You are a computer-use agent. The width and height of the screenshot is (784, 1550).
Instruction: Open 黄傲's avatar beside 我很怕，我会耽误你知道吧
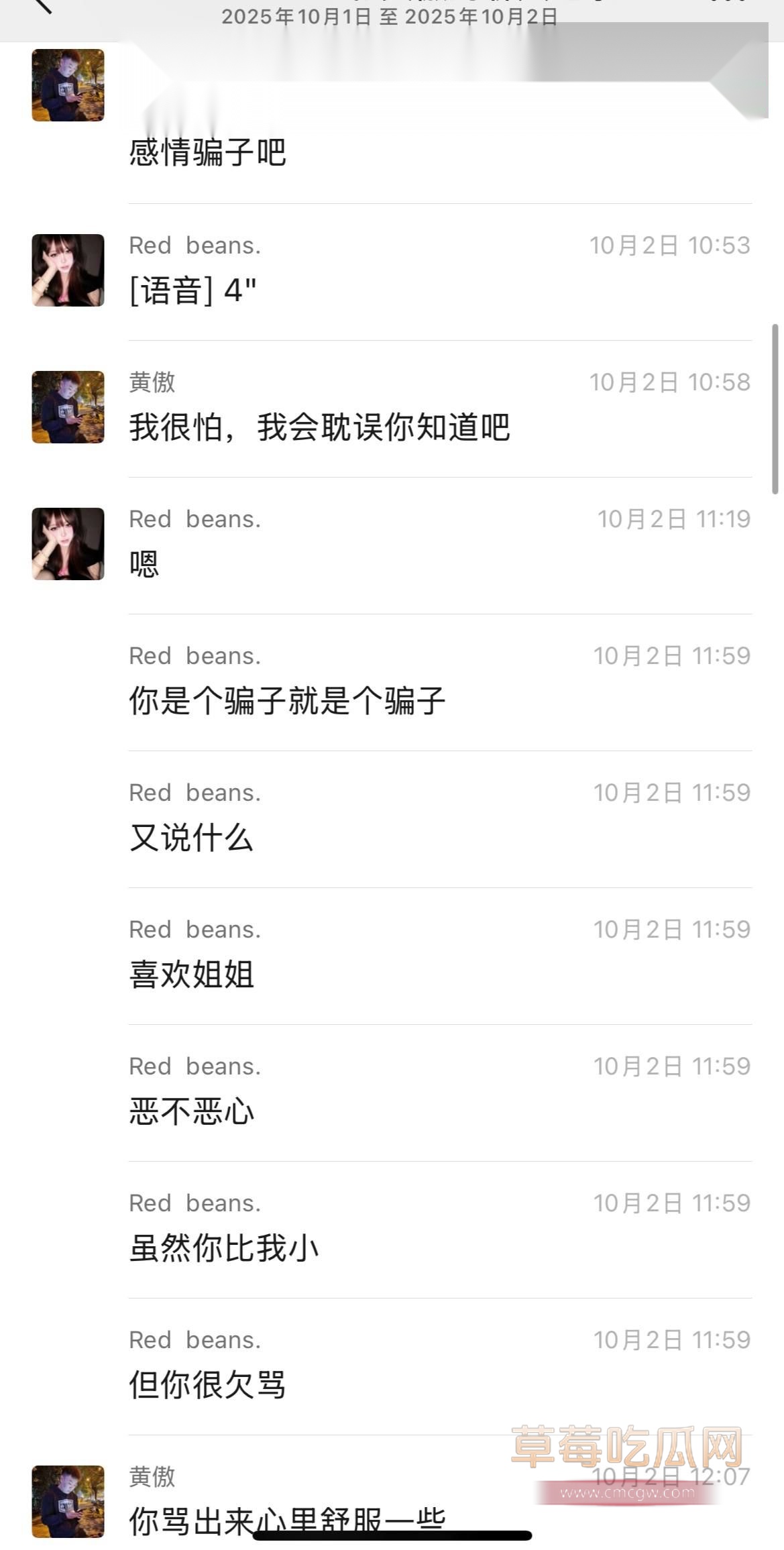(x=68, y=407)
